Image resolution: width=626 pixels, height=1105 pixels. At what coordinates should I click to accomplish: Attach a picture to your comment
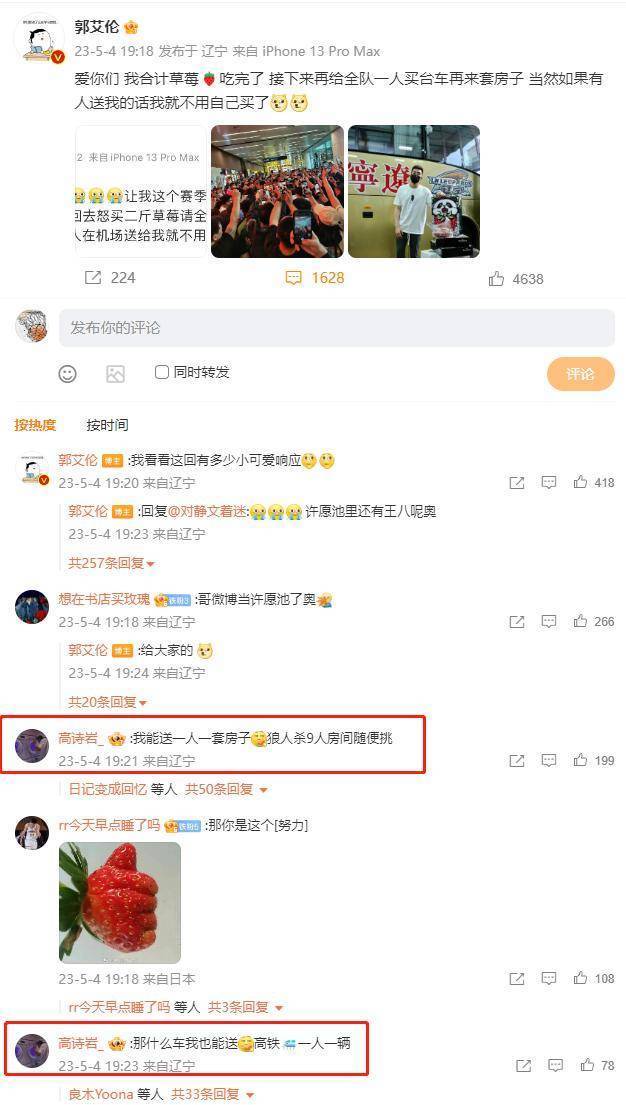coord(115,374)
